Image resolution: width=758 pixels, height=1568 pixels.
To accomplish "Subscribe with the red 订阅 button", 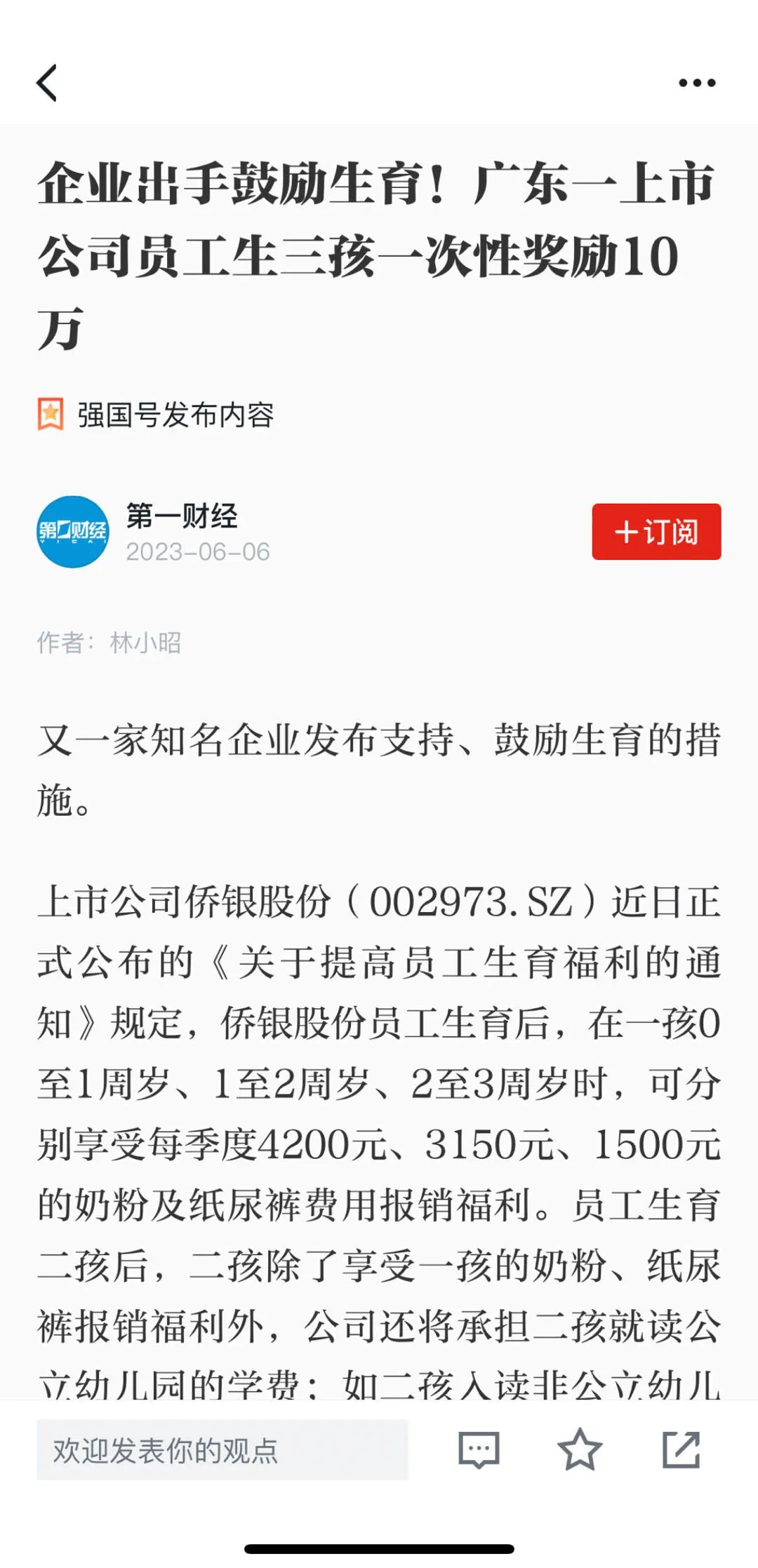I will [656, 532].
